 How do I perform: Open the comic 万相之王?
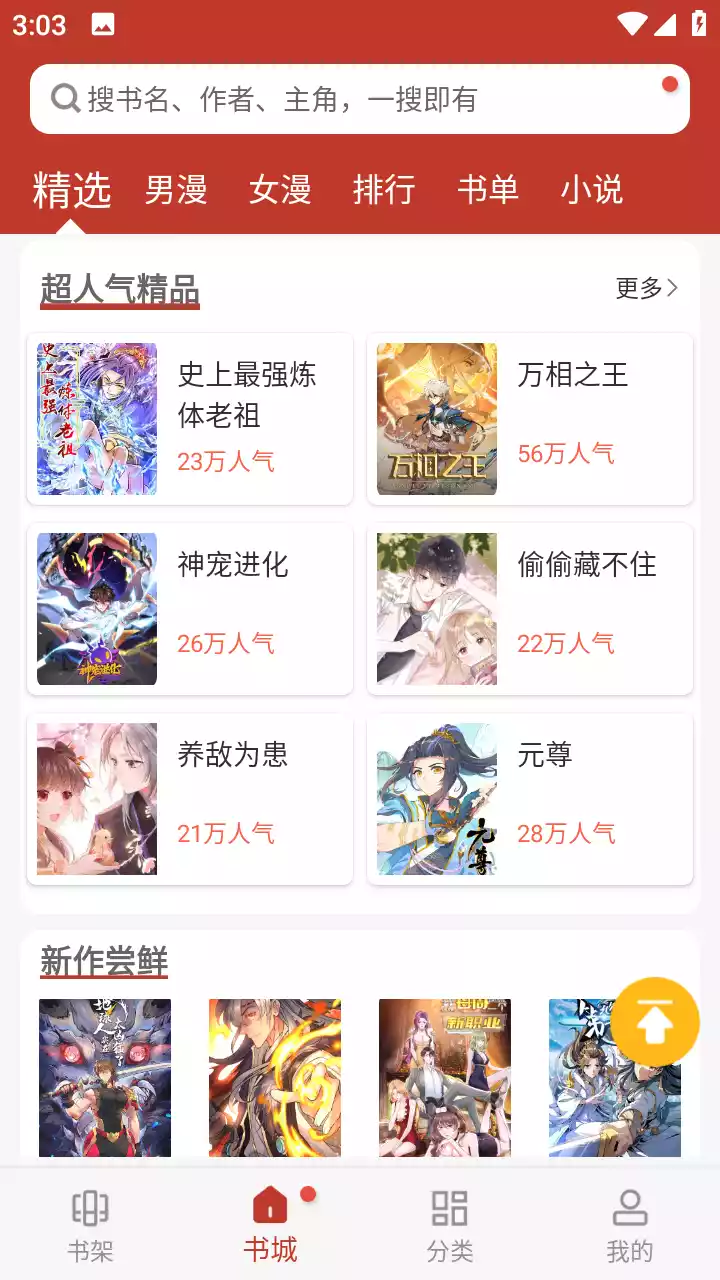click(x=530, y=418)
